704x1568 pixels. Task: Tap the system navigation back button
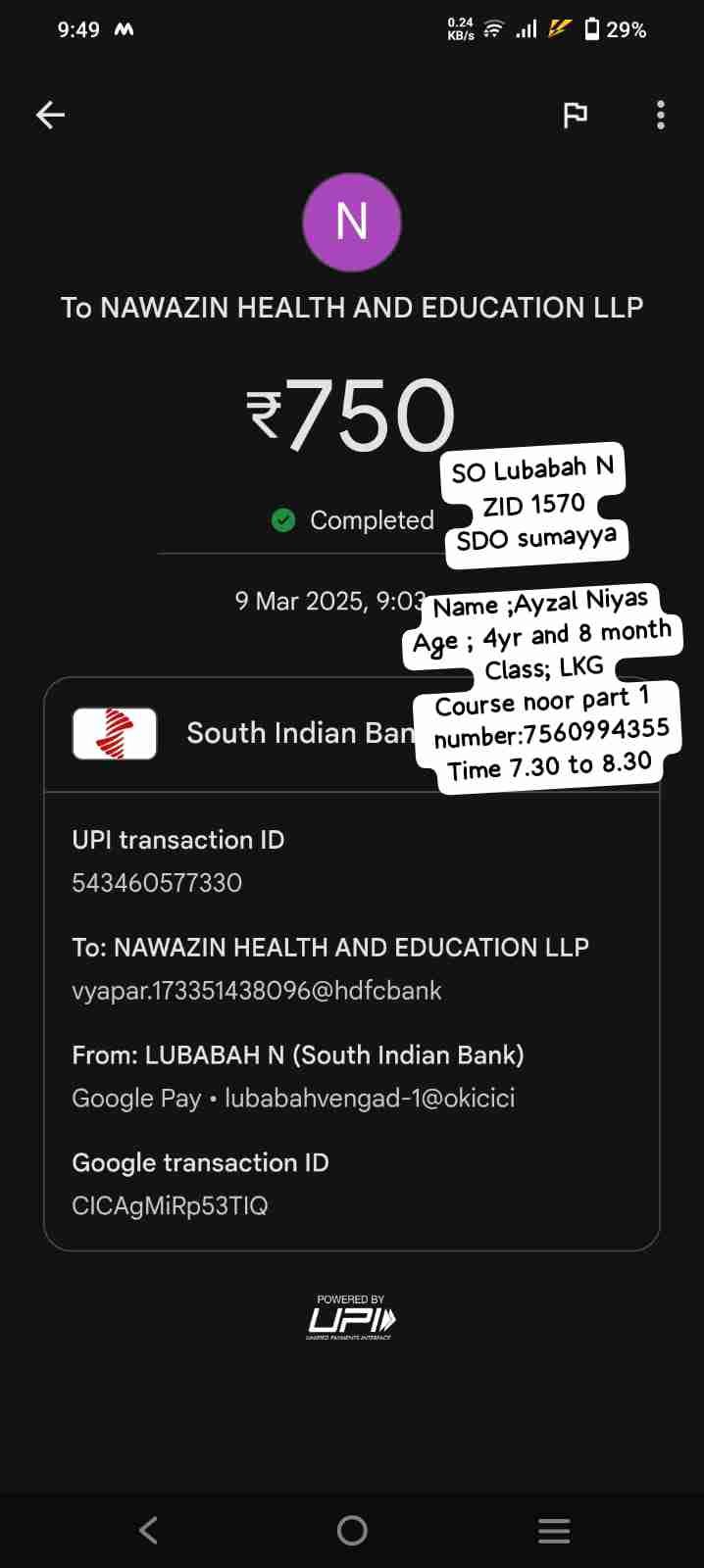[148, 1531]
